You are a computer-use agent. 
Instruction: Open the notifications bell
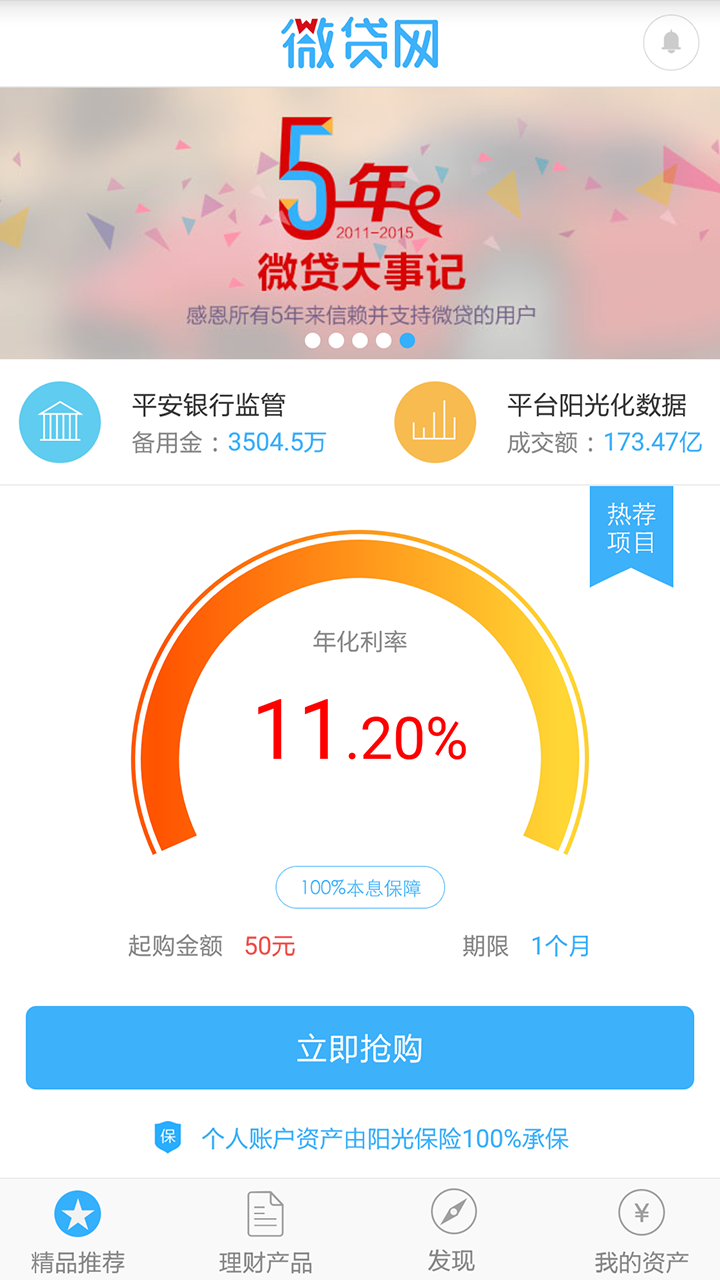pos(671,43)
